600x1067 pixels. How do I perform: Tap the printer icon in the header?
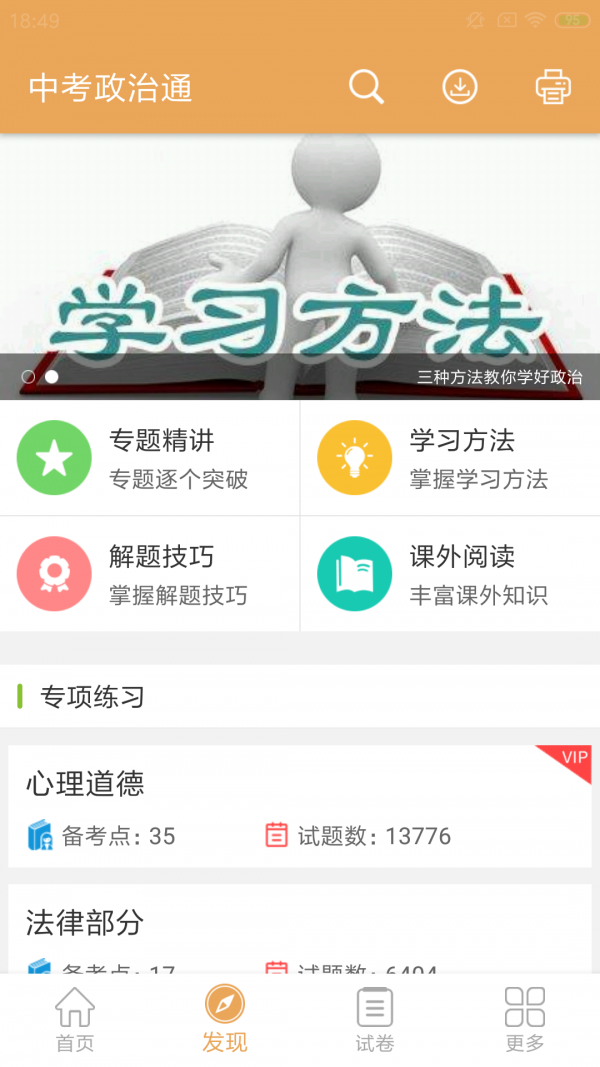pos(553,88)
